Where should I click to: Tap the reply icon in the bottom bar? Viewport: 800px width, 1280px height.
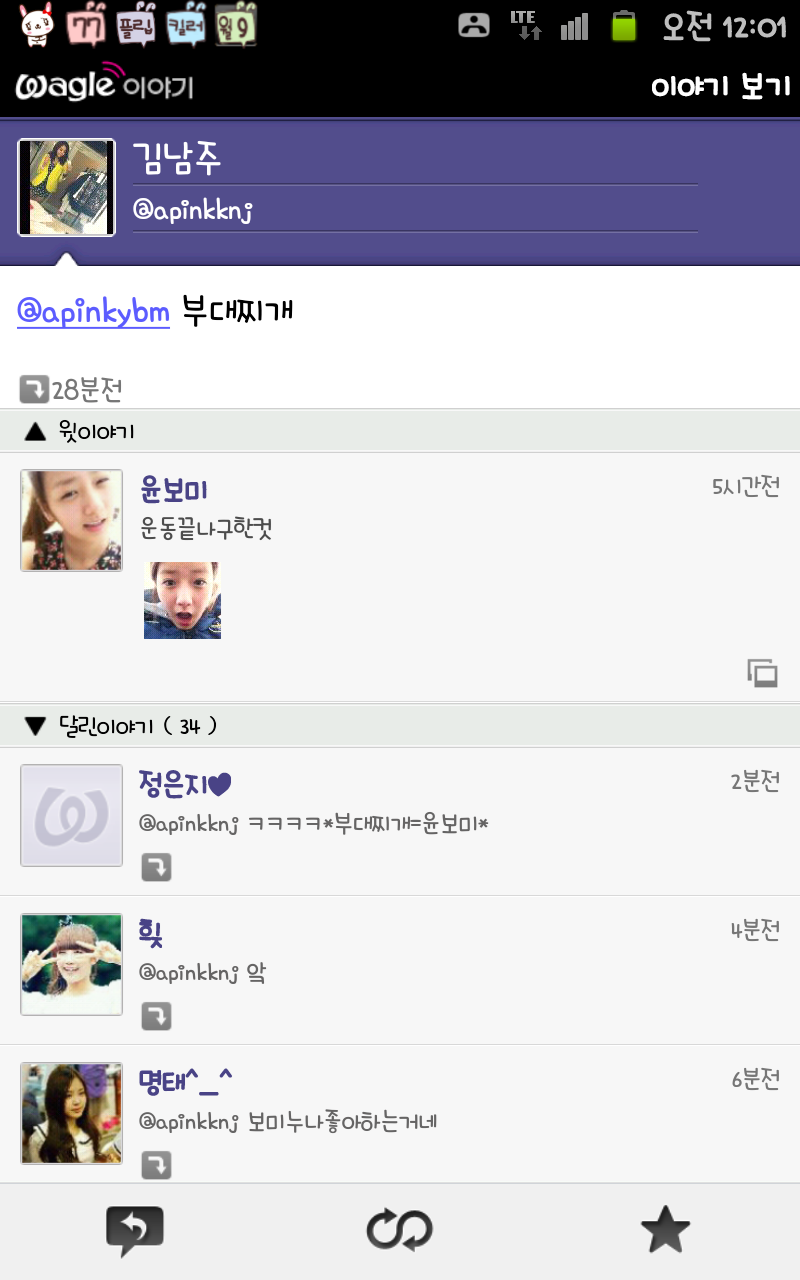point(134,1231)
